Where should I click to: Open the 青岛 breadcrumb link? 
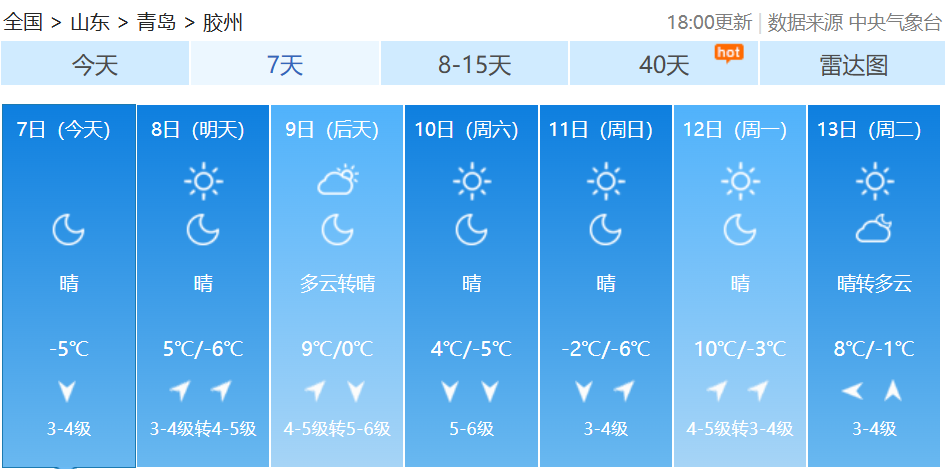coord(157,23)
